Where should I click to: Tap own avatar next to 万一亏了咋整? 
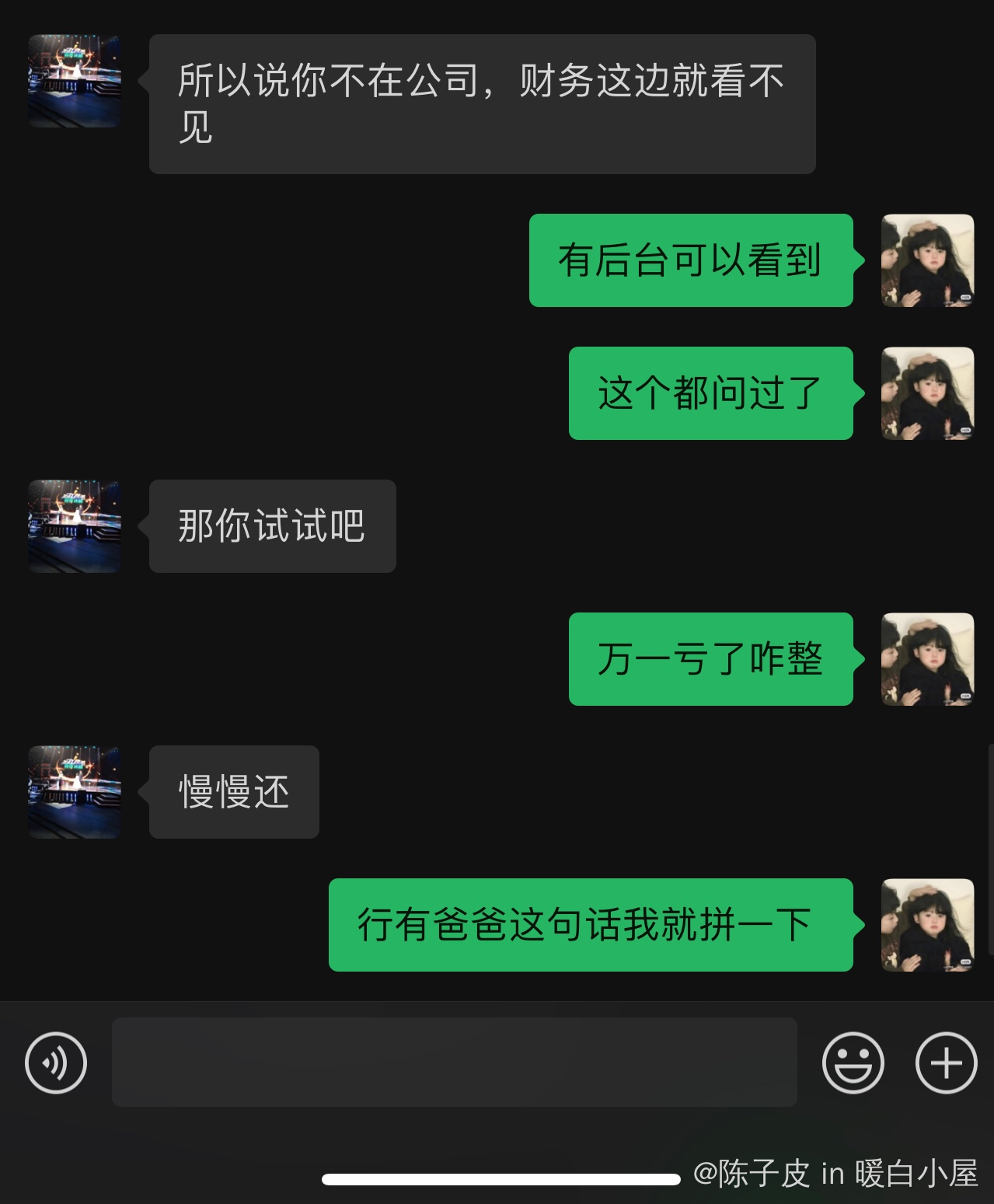point(927,659)
